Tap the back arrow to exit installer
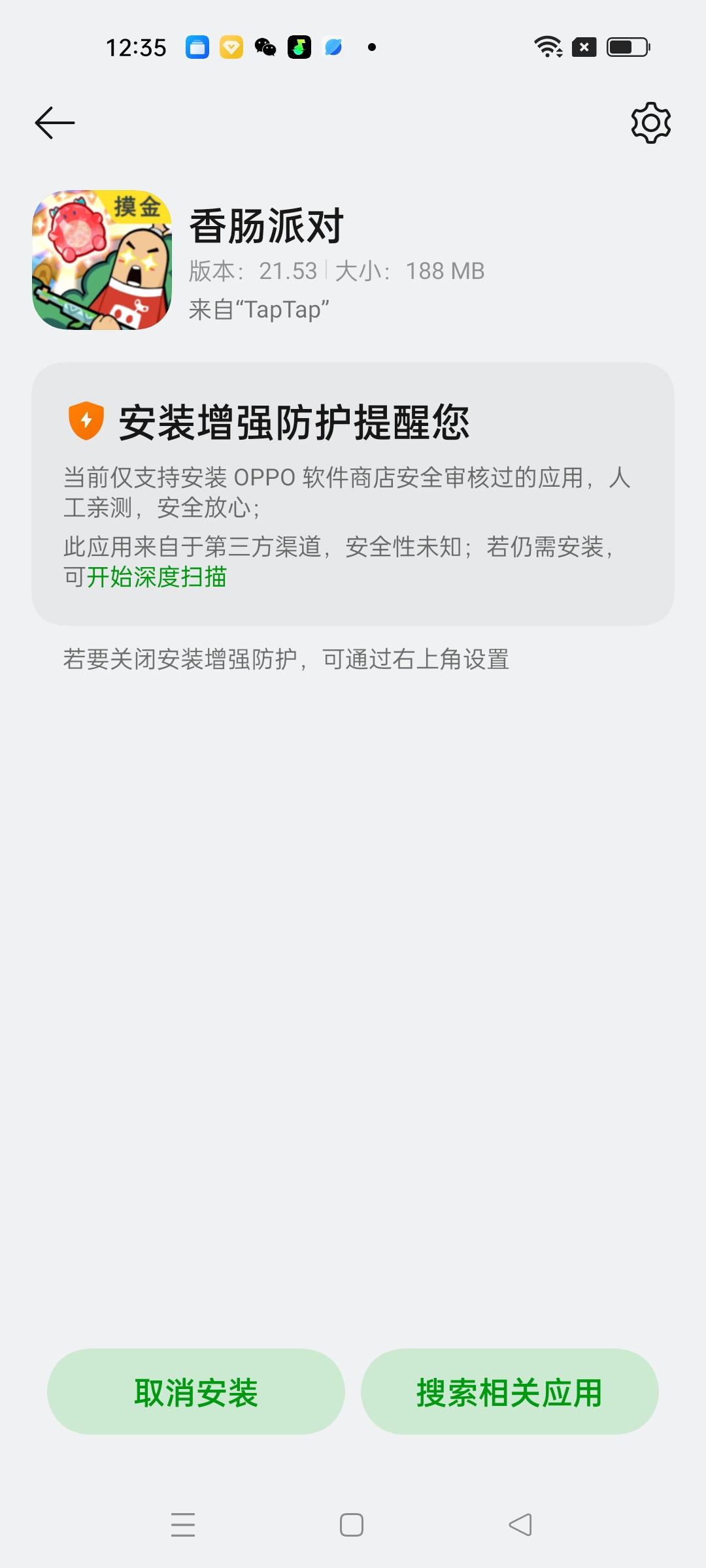The image size is (706, 1568). click(52, 122)
